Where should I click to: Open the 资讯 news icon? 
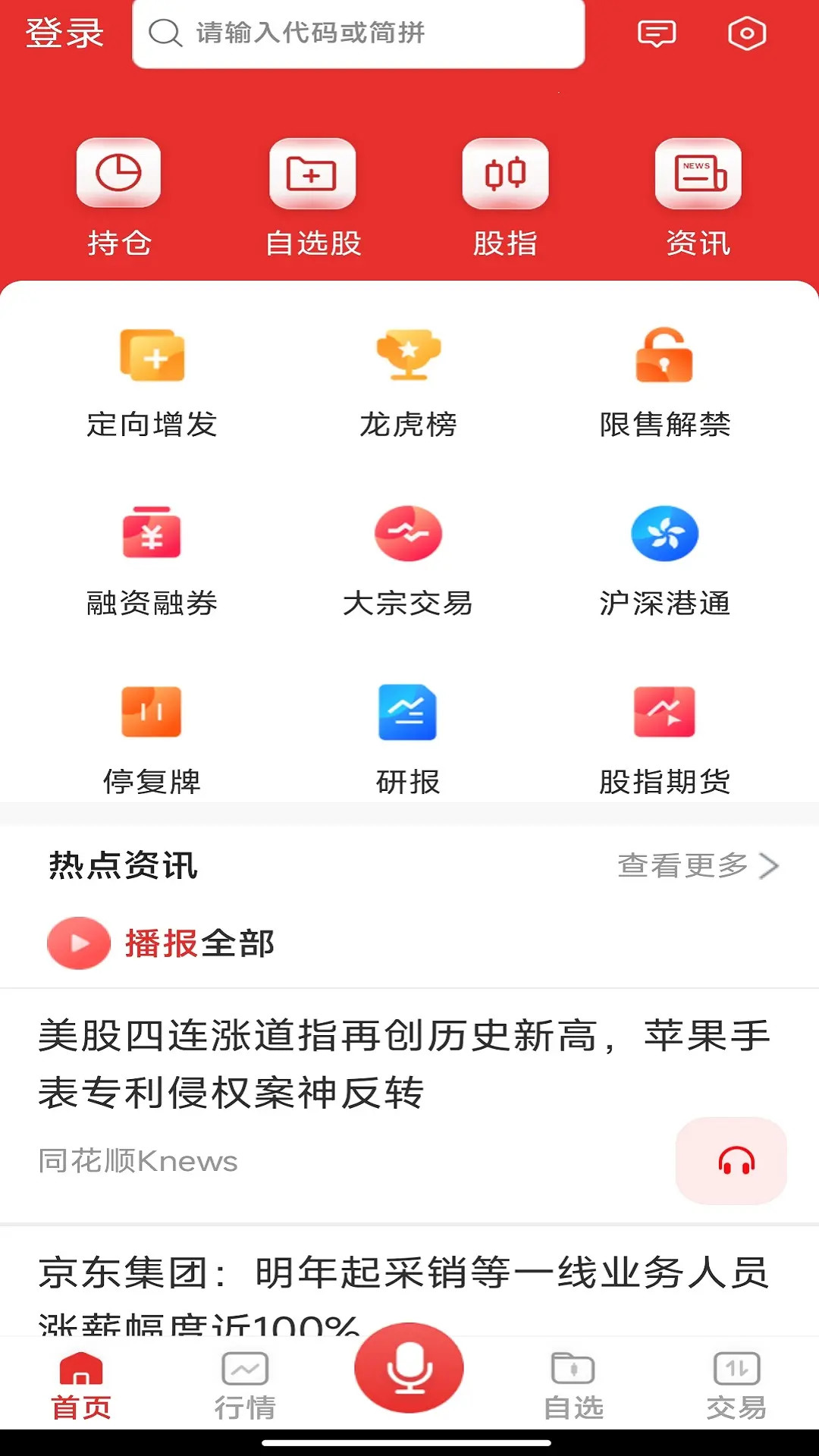tap(698, 193)
